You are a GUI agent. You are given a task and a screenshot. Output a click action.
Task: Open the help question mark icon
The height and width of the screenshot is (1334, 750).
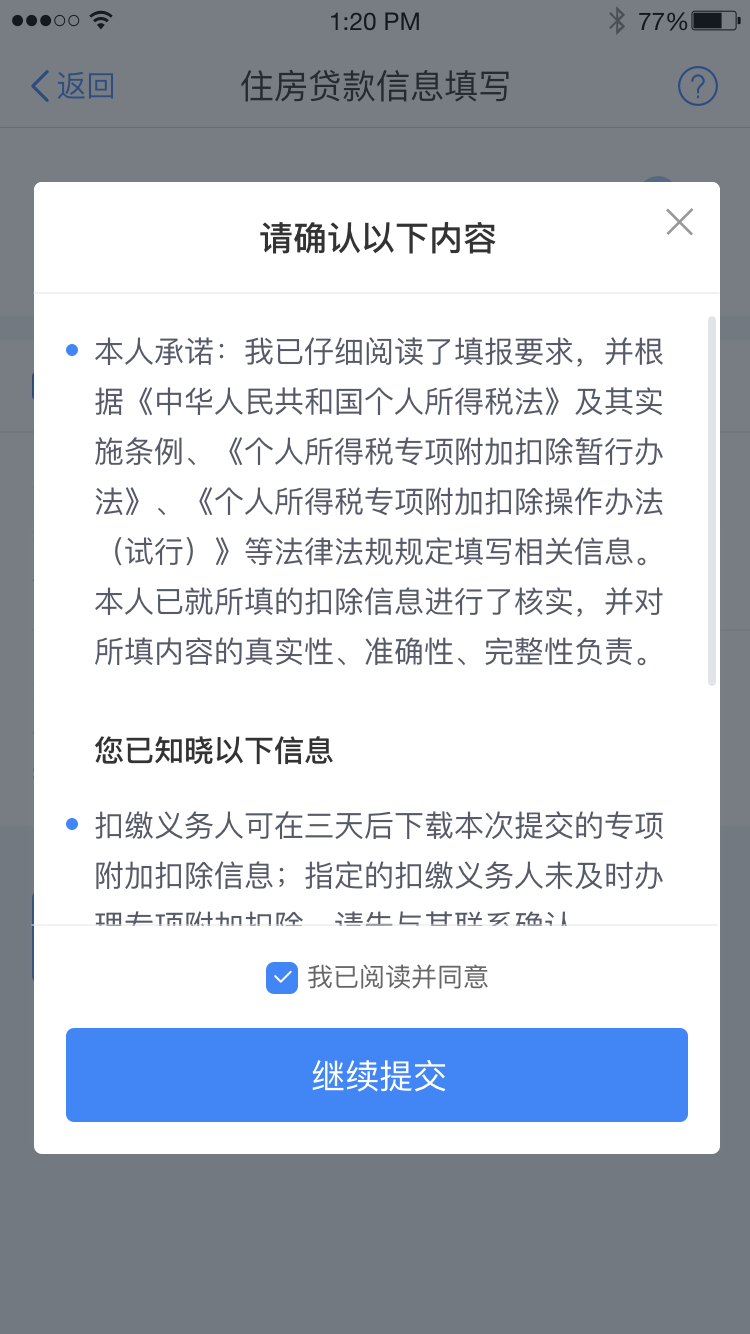[697, 87]
